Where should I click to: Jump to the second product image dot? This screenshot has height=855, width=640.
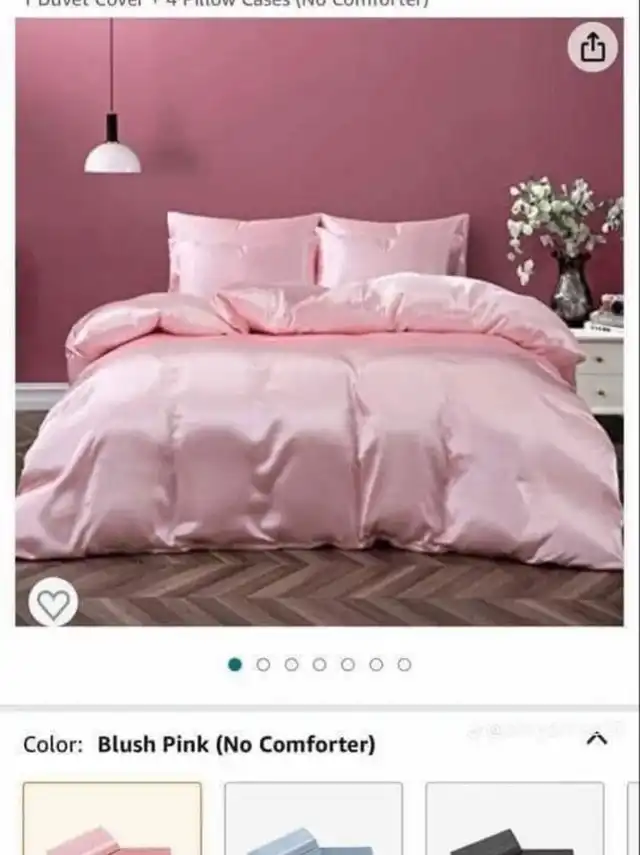(x=263, y=664)
